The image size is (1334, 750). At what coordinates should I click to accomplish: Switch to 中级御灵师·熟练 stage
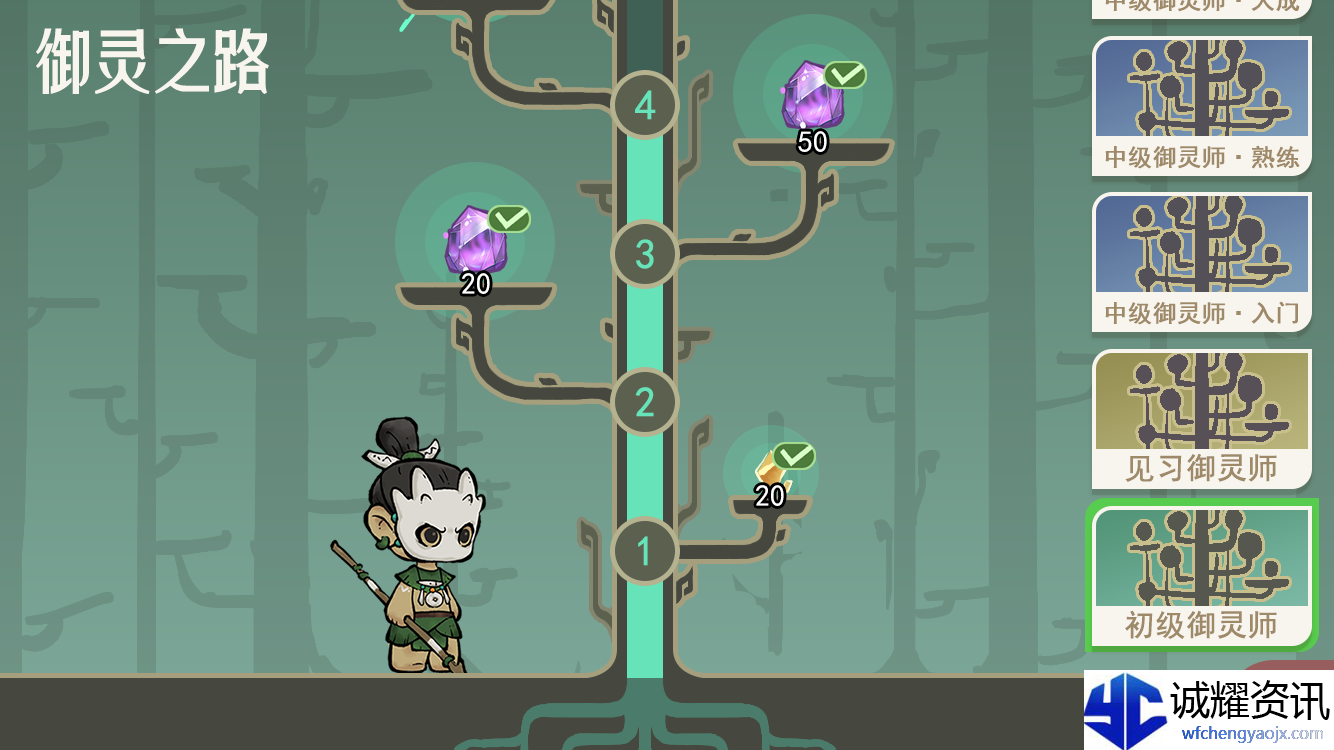(1201, 106)
